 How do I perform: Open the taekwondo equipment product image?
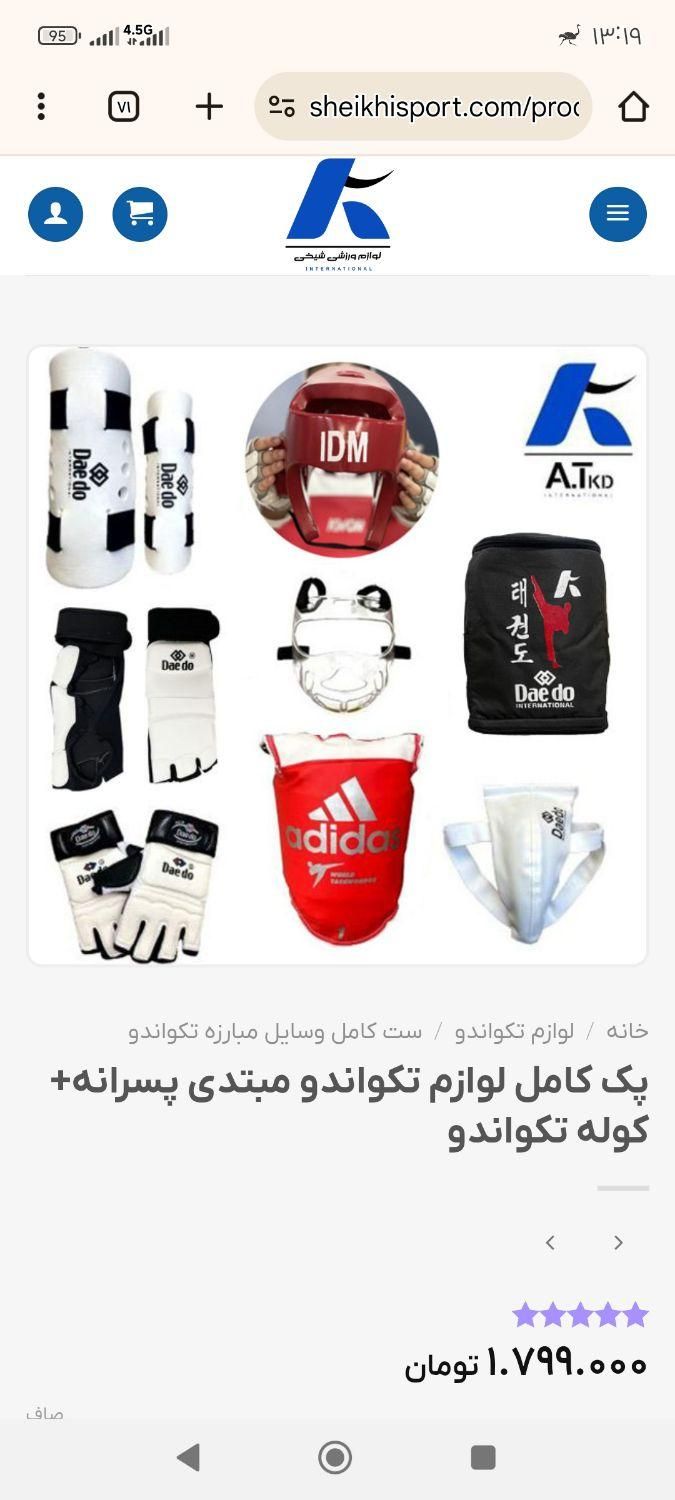click(337, 655)
